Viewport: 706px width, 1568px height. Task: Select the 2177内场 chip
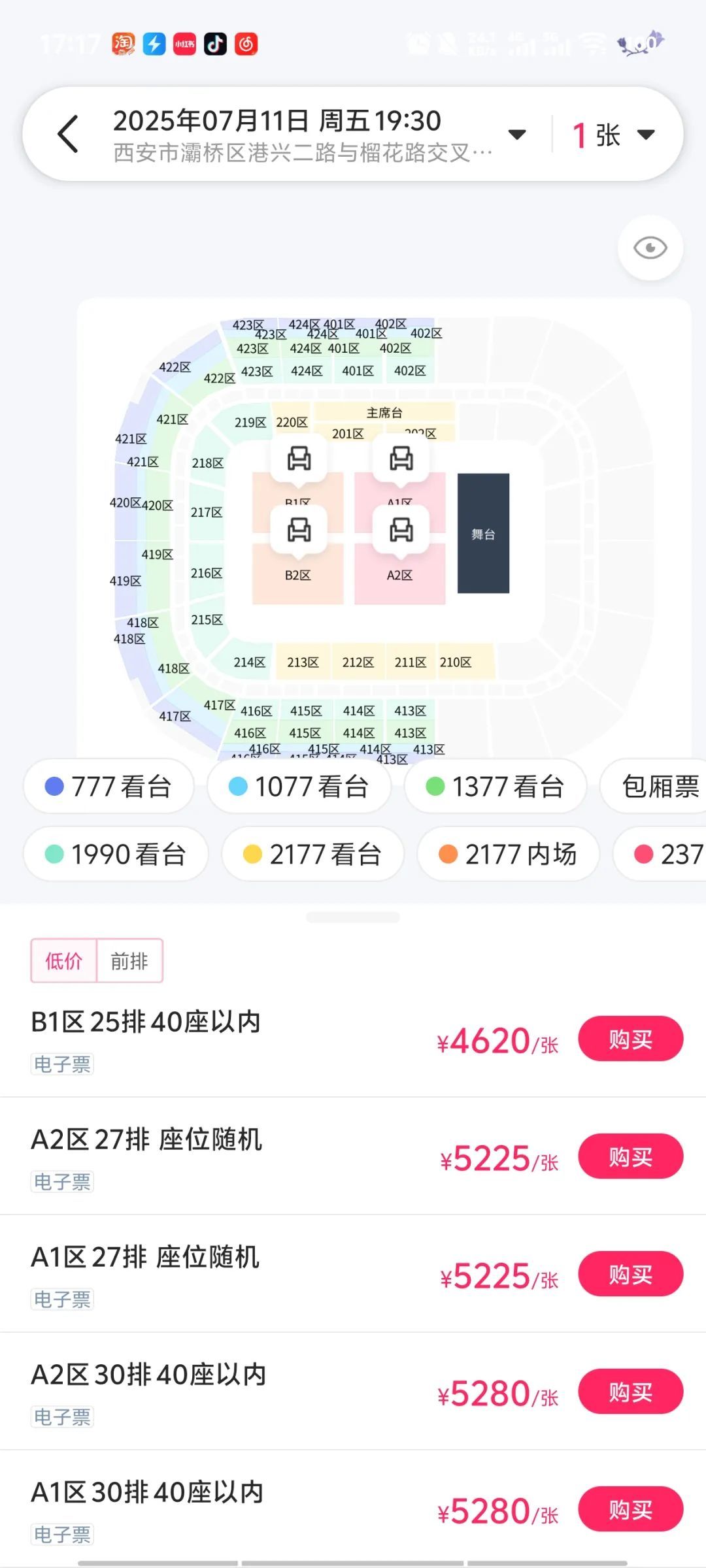point(508,855)
